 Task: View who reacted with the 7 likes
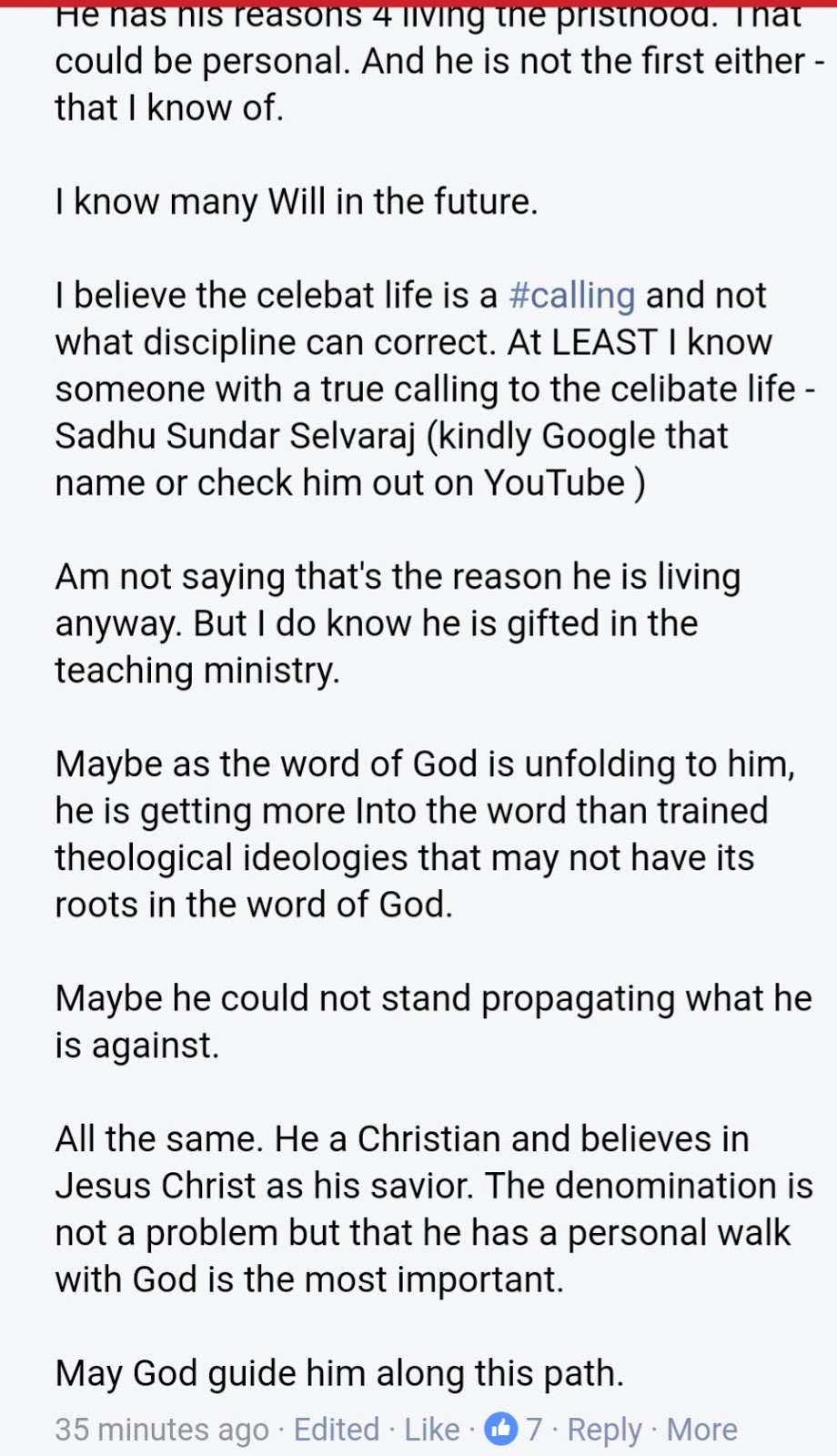[x=513, y=1430]
